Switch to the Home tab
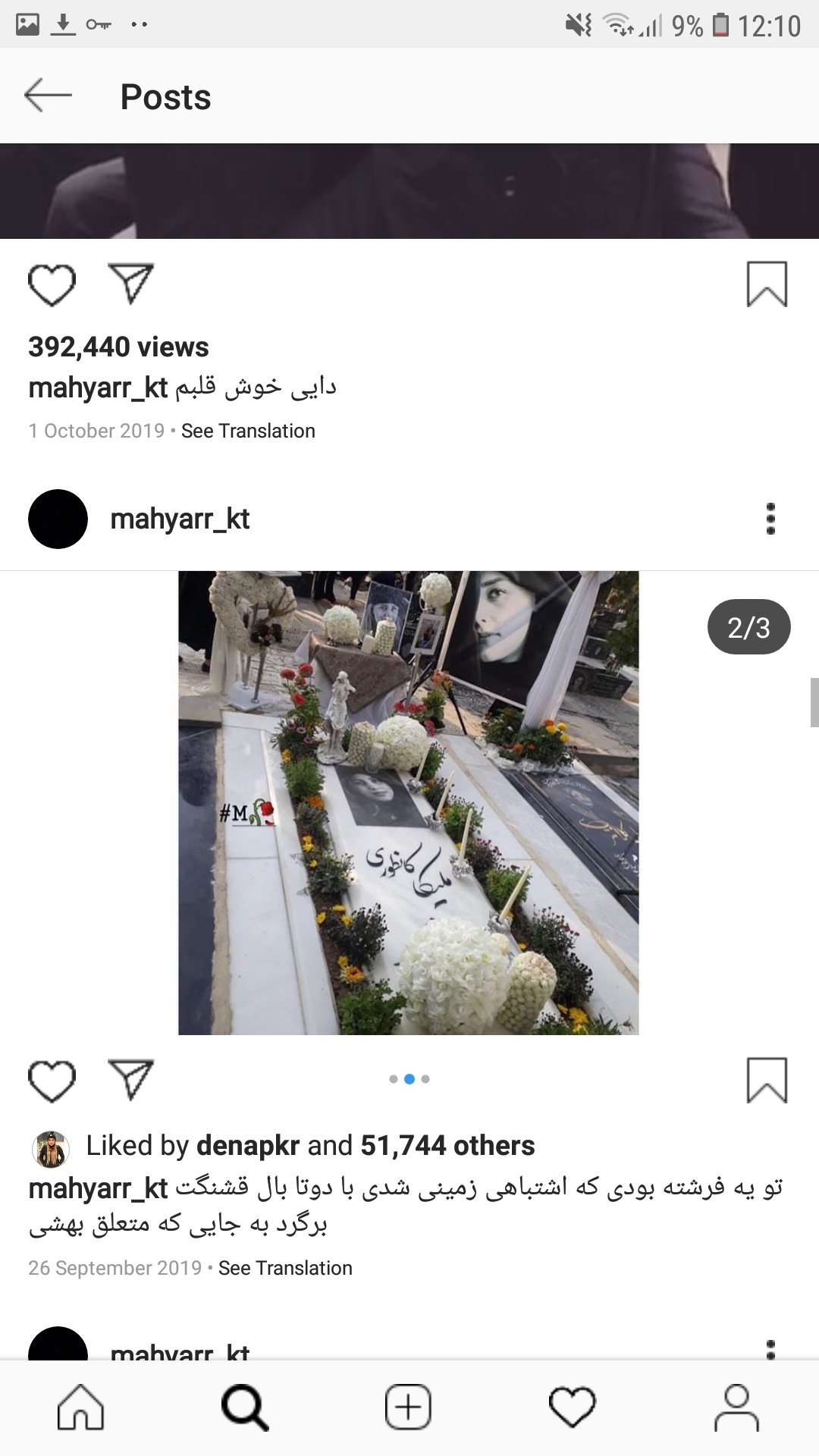The image size is (819, 1456). [81, 1407]
